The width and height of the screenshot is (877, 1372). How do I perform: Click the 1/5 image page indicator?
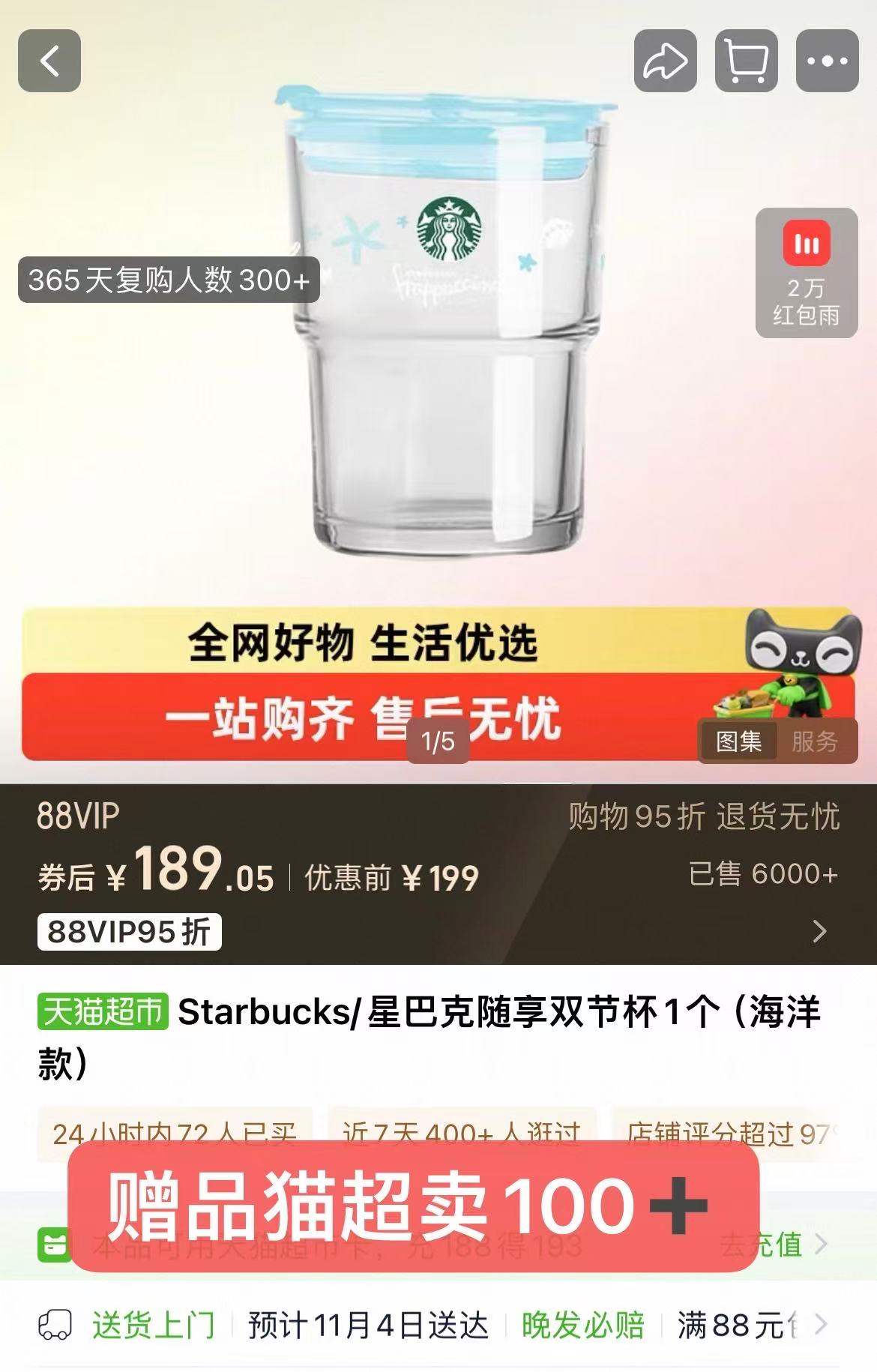coord(438,741)
